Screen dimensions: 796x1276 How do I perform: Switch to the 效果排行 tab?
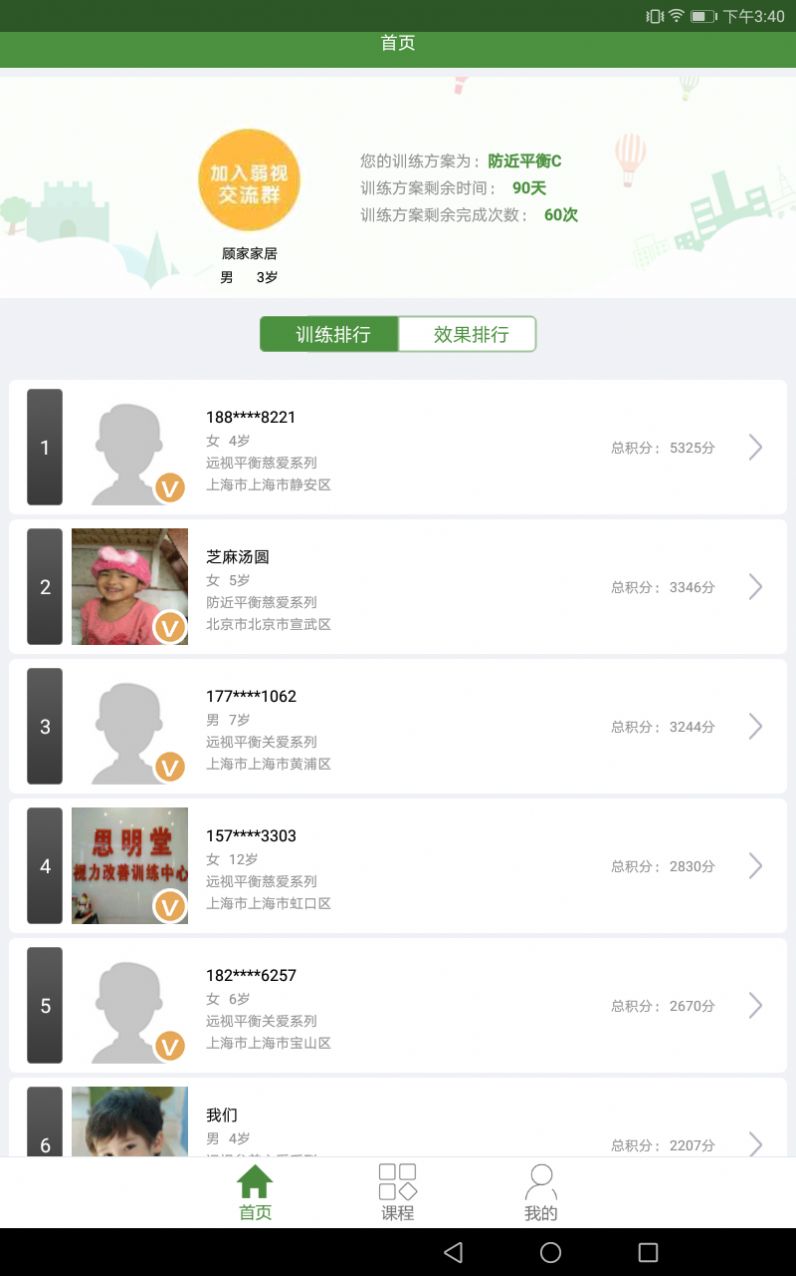click(467, 334)
